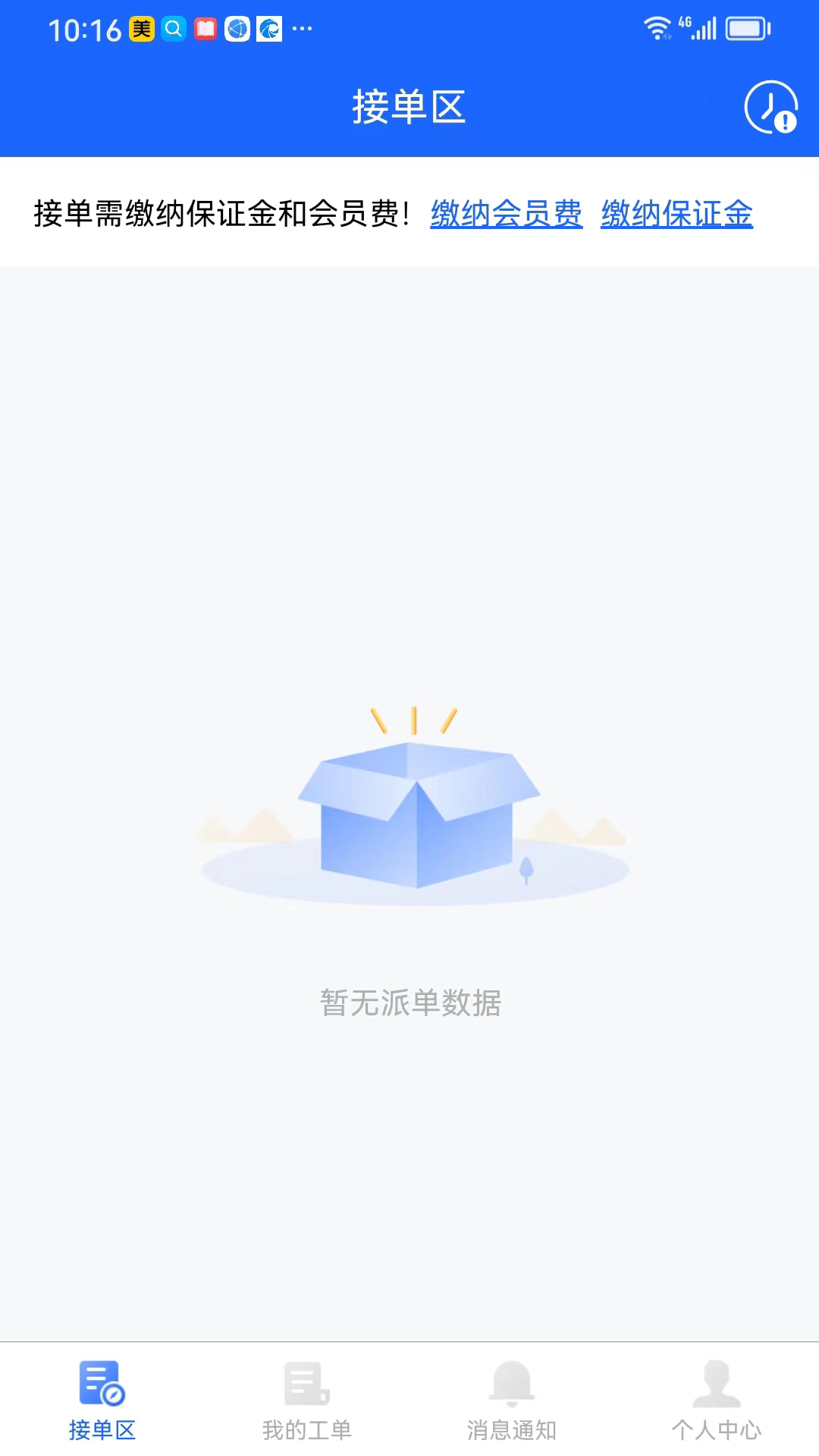
Task: Open the clock alert icon in header
Action: (770, 107)
